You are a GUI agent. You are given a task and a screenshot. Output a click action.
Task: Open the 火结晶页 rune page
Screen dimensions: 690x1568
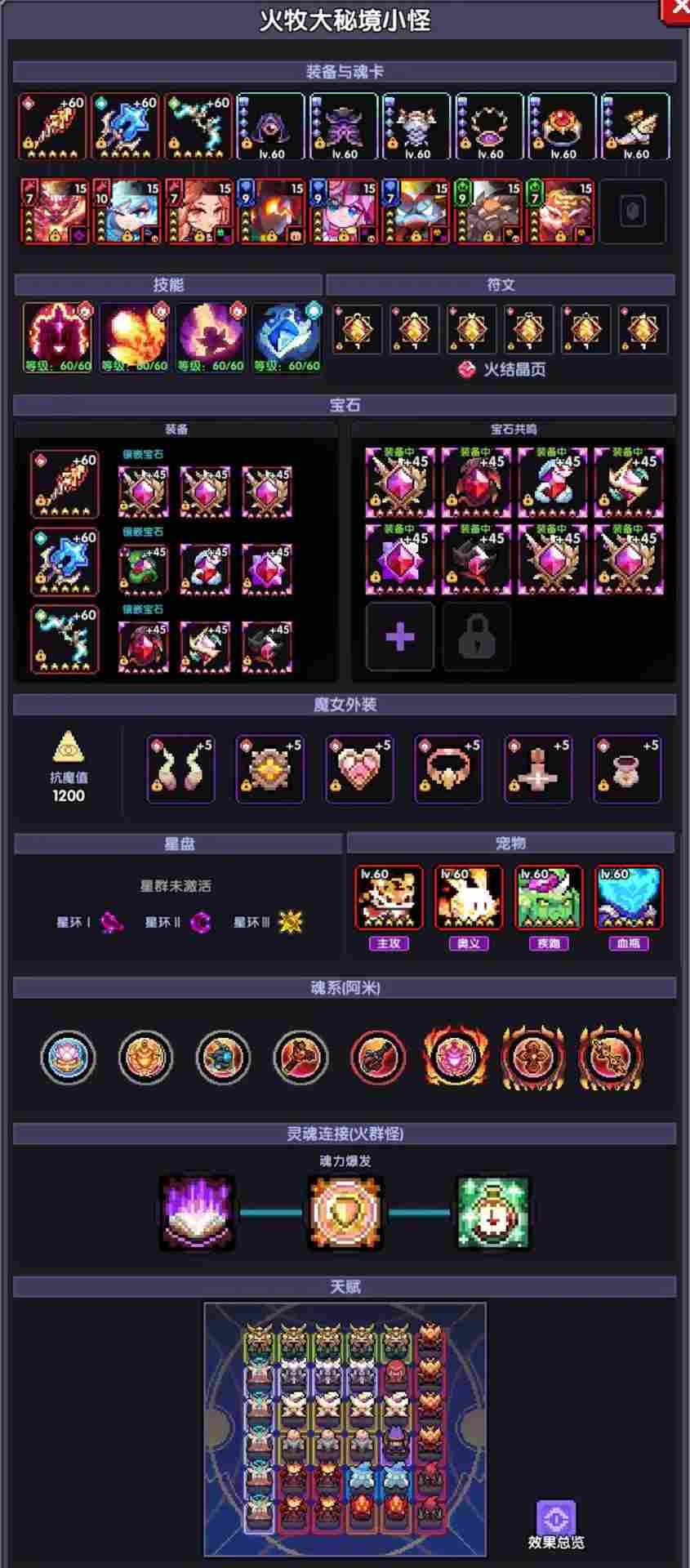click(502, 369)
